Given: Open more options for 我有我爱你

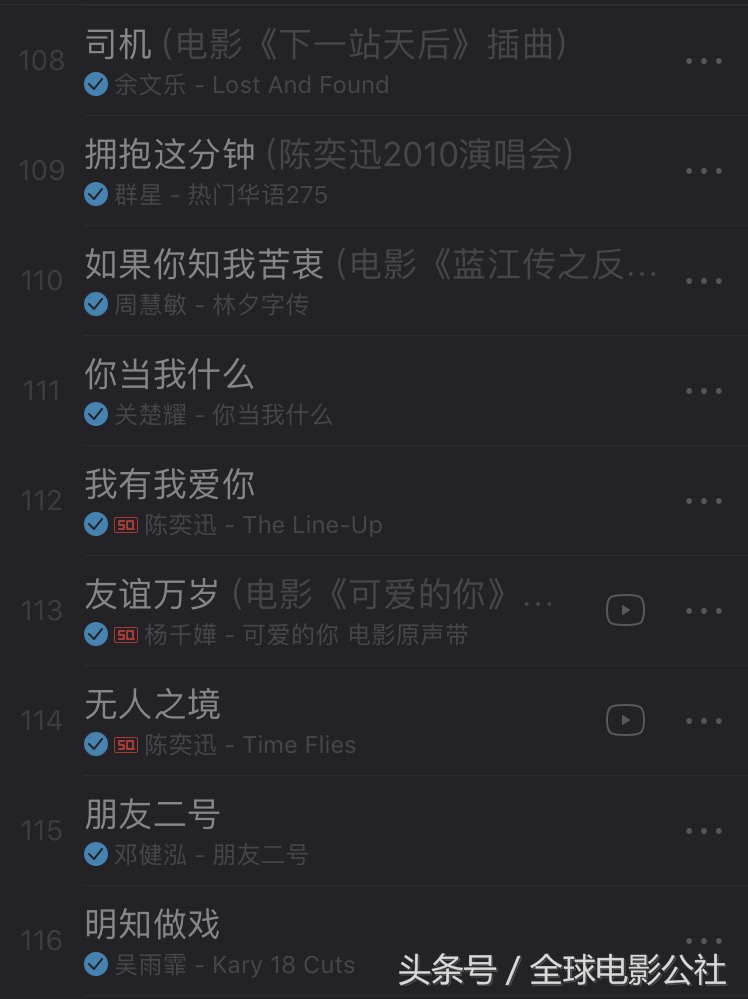Looking at the screenshot, I should click(x=705, y=500).
